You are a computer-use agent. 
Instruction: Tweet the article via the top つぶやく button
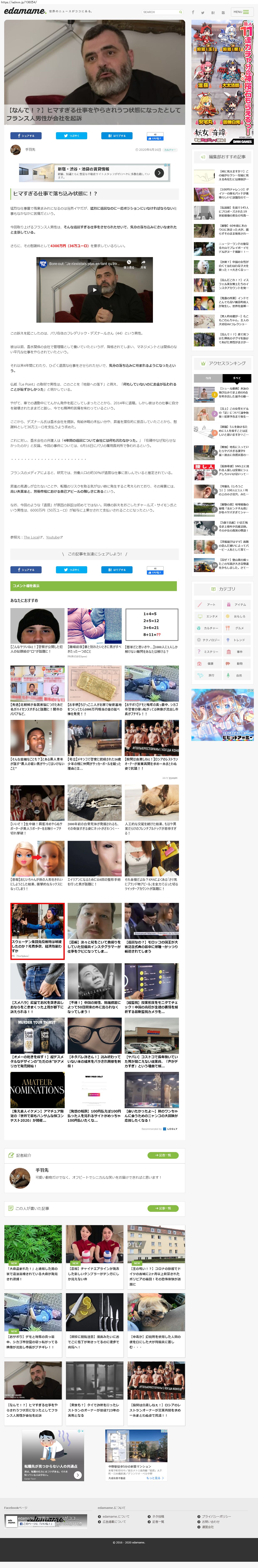(71, 136)
